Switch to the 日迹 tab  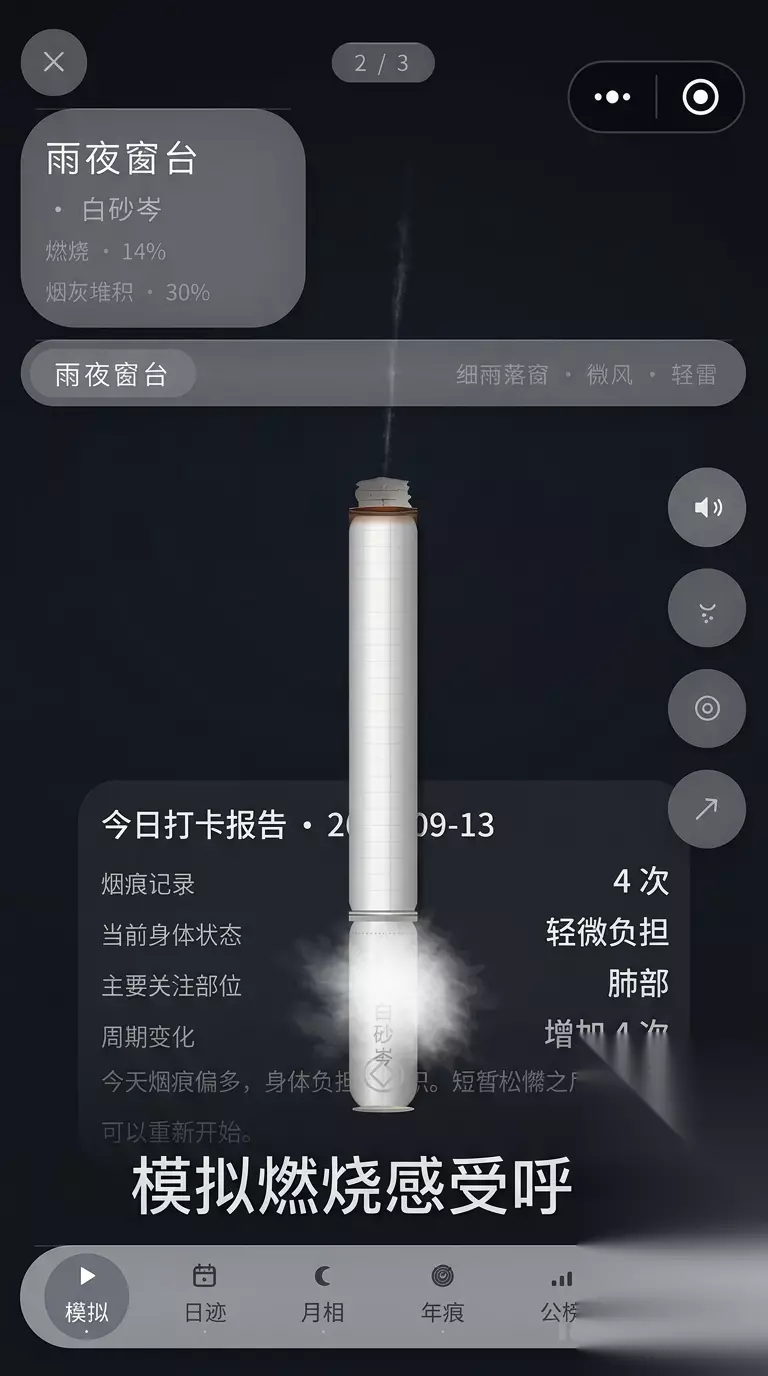(205, 1296)
